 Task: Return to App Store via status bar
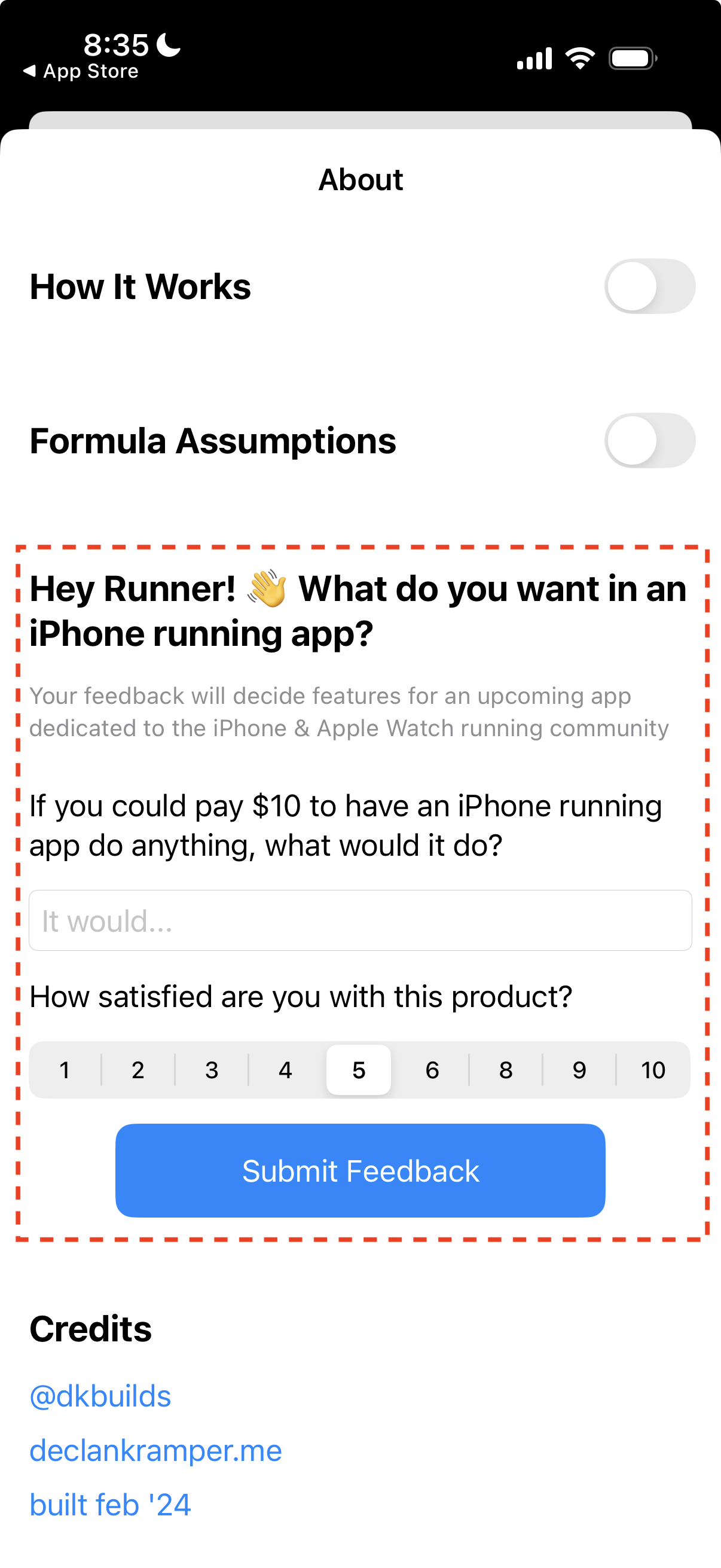point(81,71)
